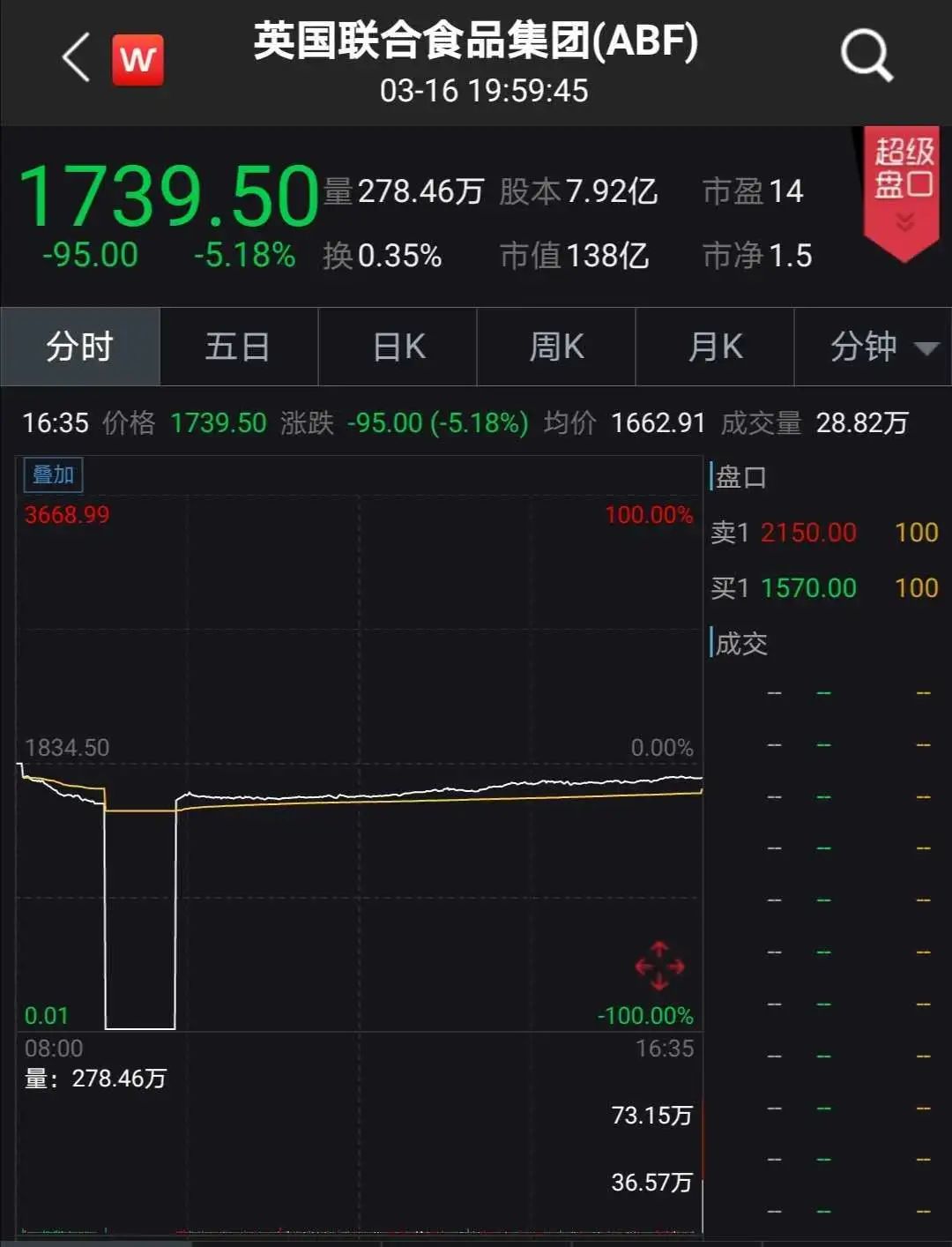Switch to the 五日 tab

tap(238, 347)
